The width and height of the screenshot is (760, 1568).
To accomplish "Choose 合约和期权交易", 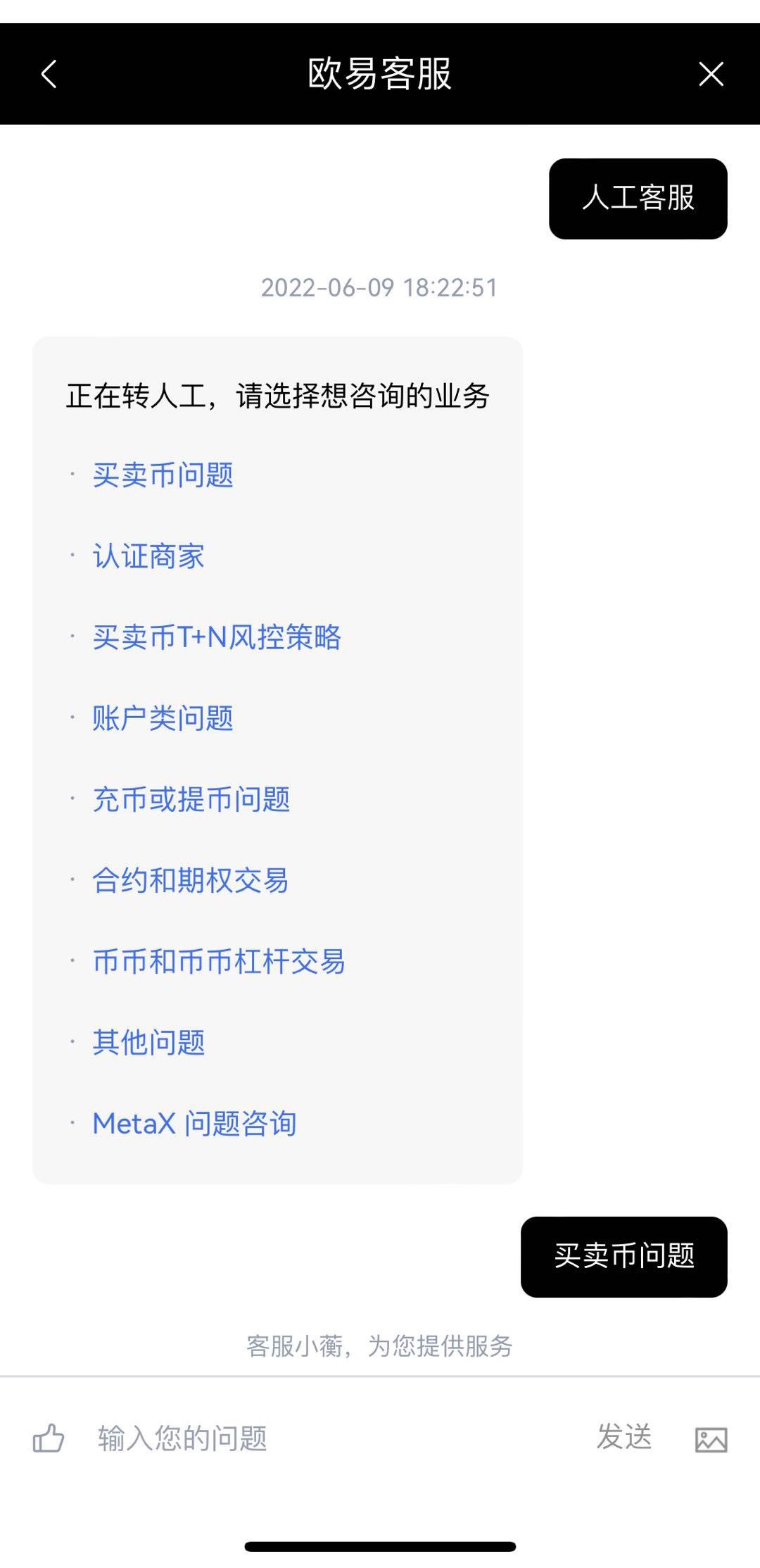I will [191, 880].
